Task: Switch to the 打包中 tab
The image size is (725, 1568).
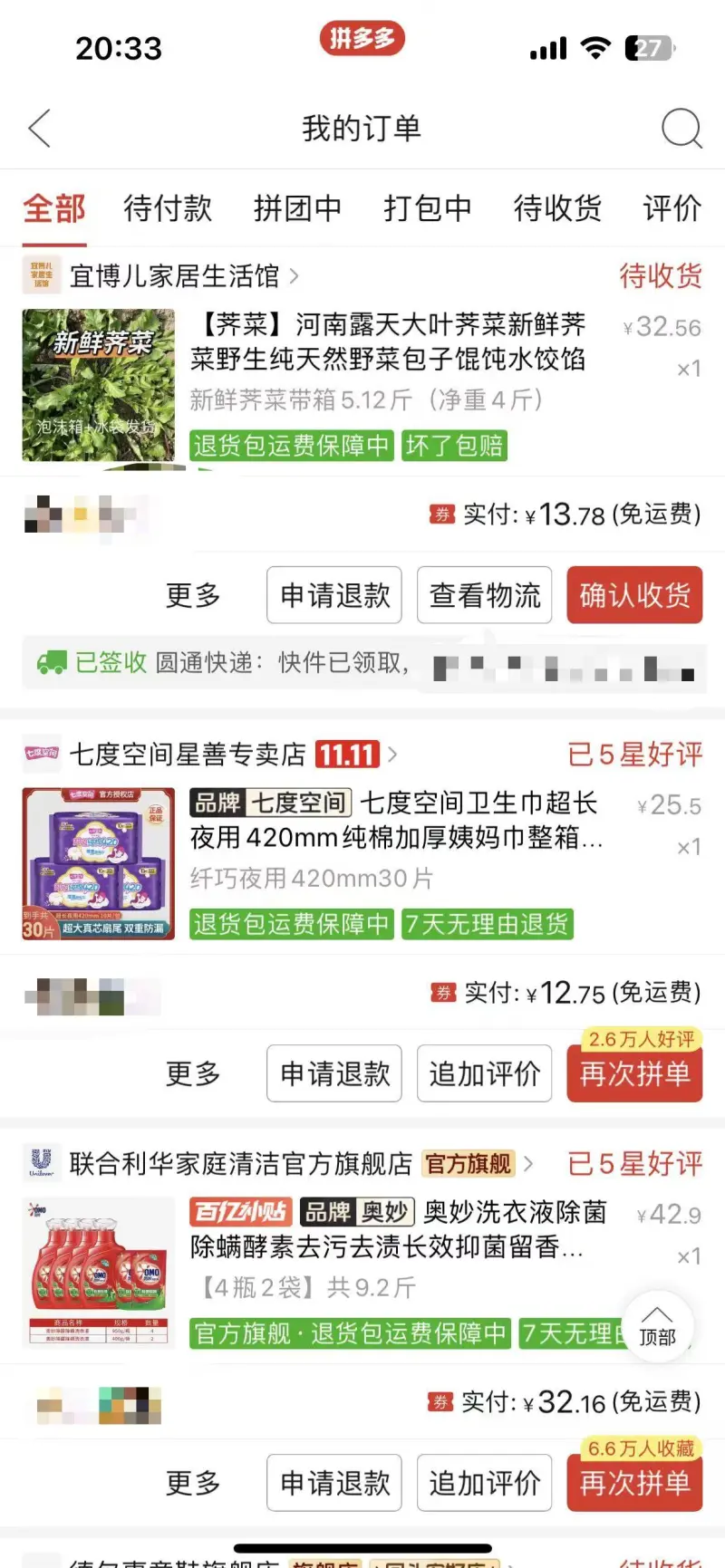Action: [x=427, y=208]
